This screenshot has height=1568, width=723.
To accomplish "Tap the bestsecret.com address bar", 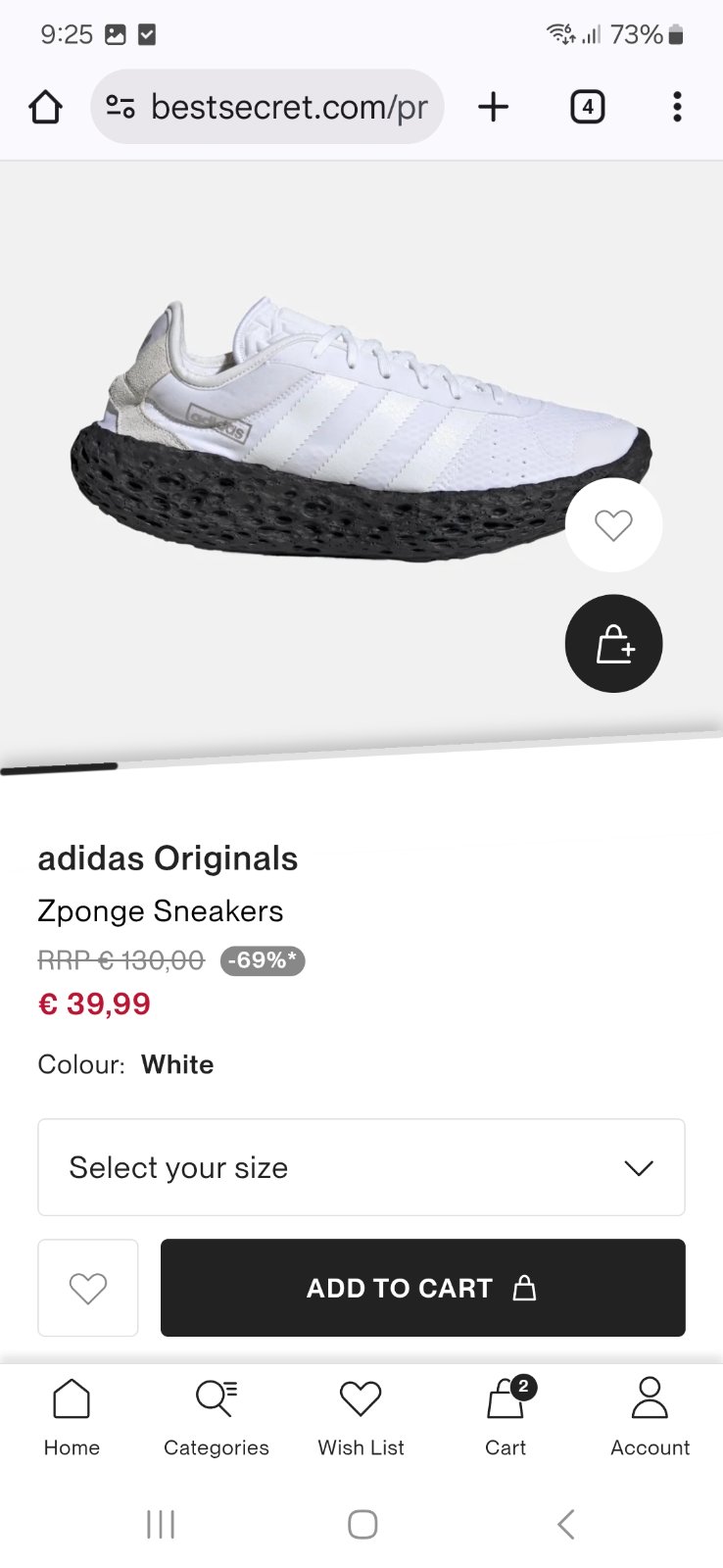I will click(x=267, y=107).
